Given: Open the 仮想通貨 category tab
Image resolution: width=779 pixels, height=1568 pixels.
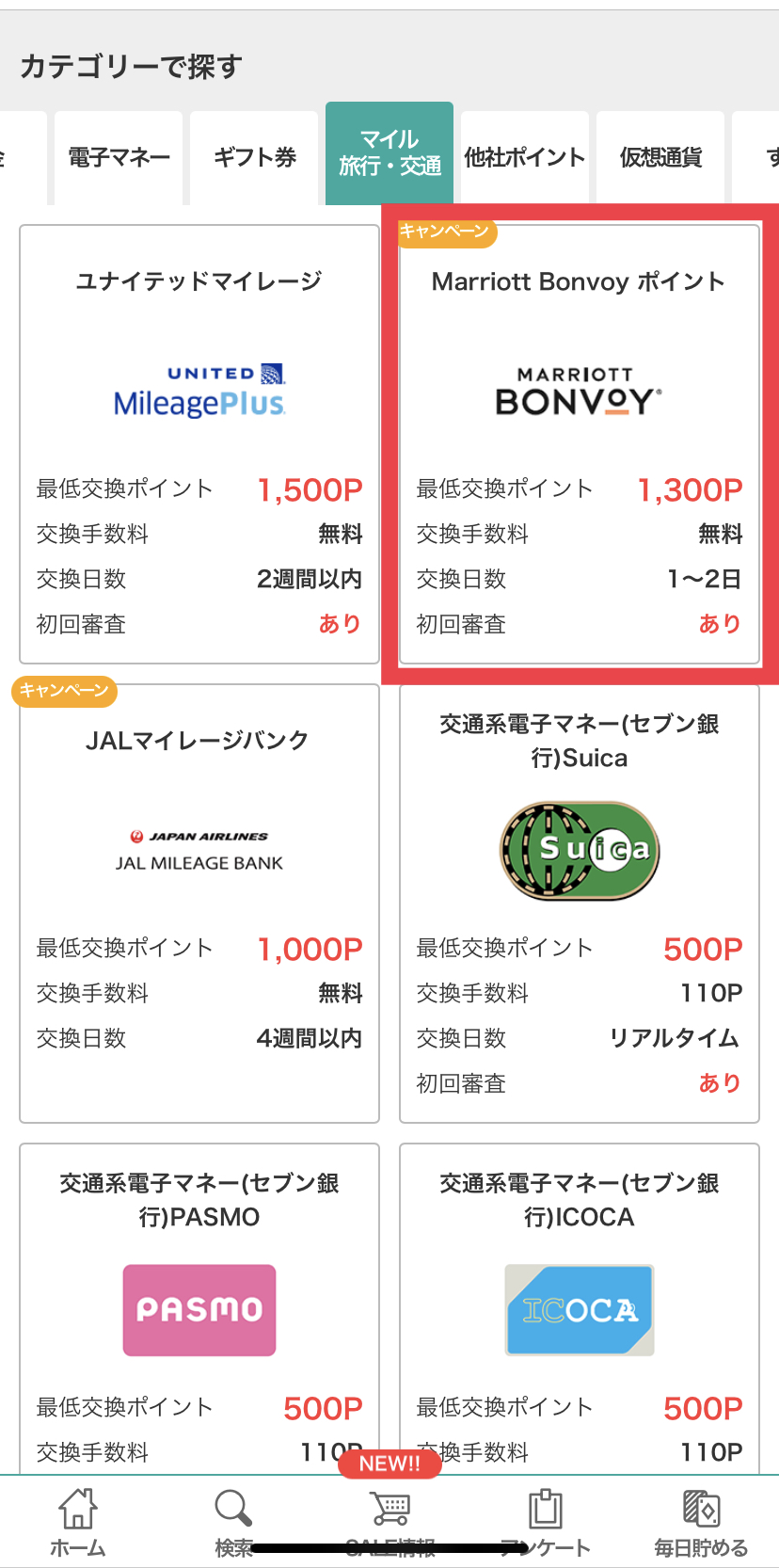Looking at the screenshot, I should (660, 157).
